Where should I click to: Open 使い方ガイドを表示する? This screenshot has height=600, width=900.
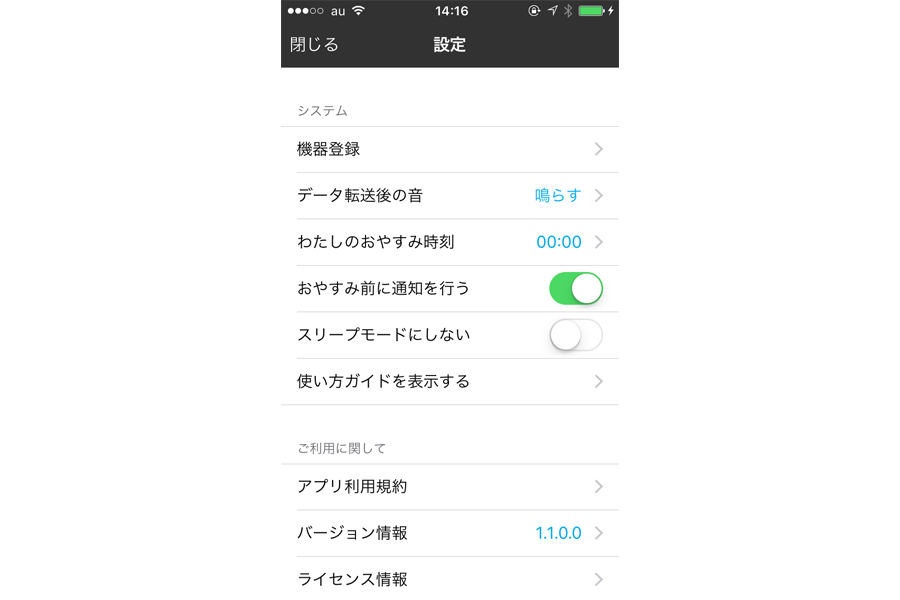tap(449, 381)
